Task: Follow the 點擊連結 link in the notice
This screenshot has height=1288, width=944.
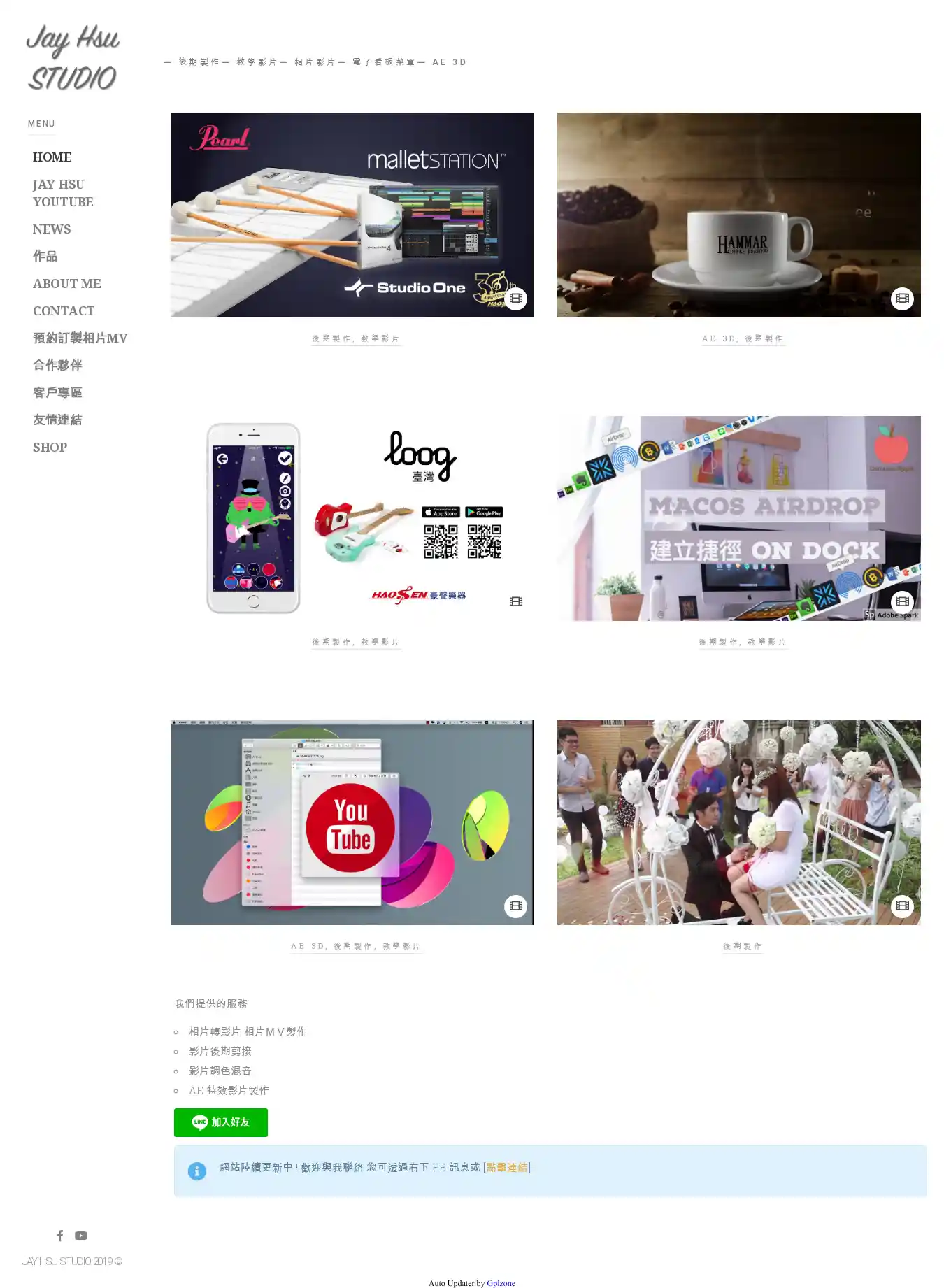Action: click(x=507, y=1167)
